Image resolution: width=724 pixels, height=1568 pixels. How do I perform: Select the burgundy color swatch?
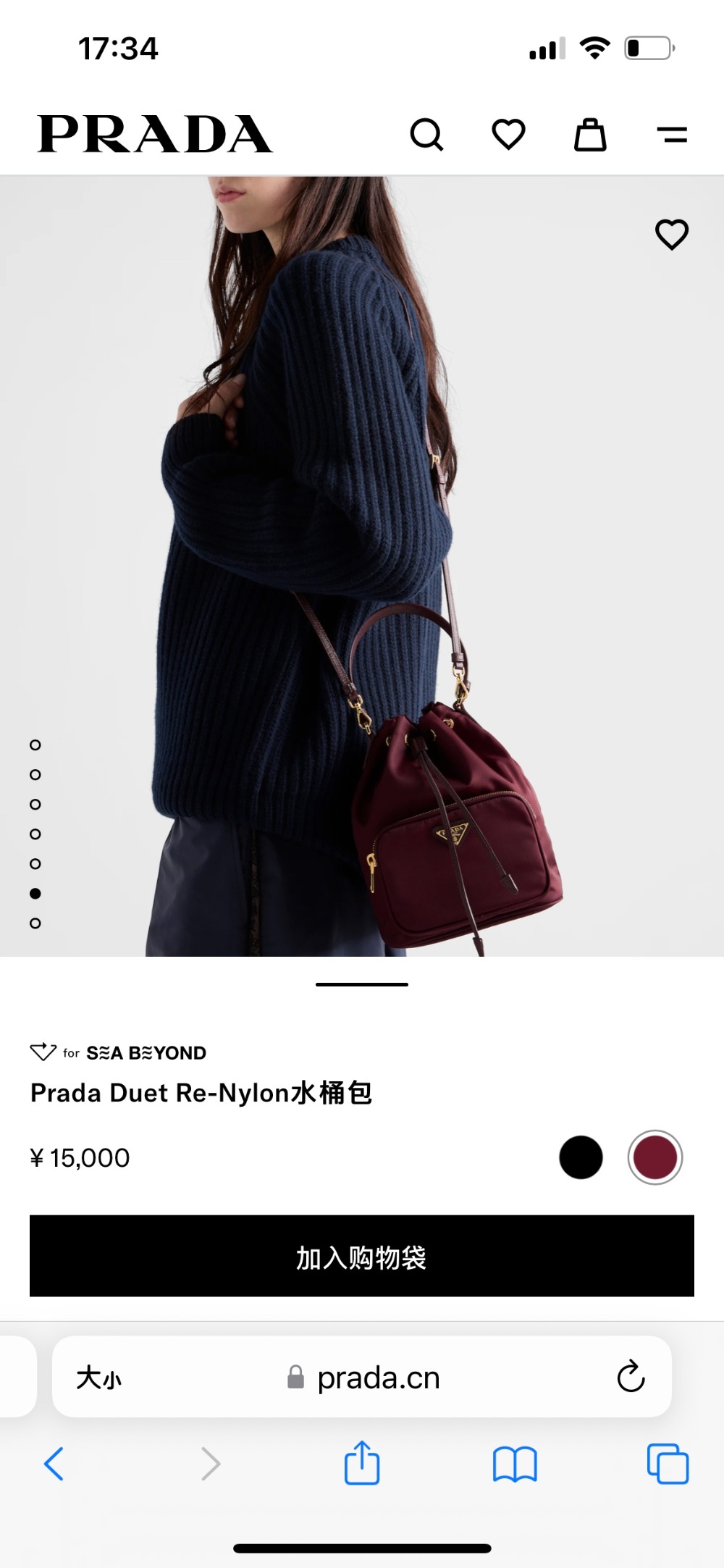[x=655, y=1157]
